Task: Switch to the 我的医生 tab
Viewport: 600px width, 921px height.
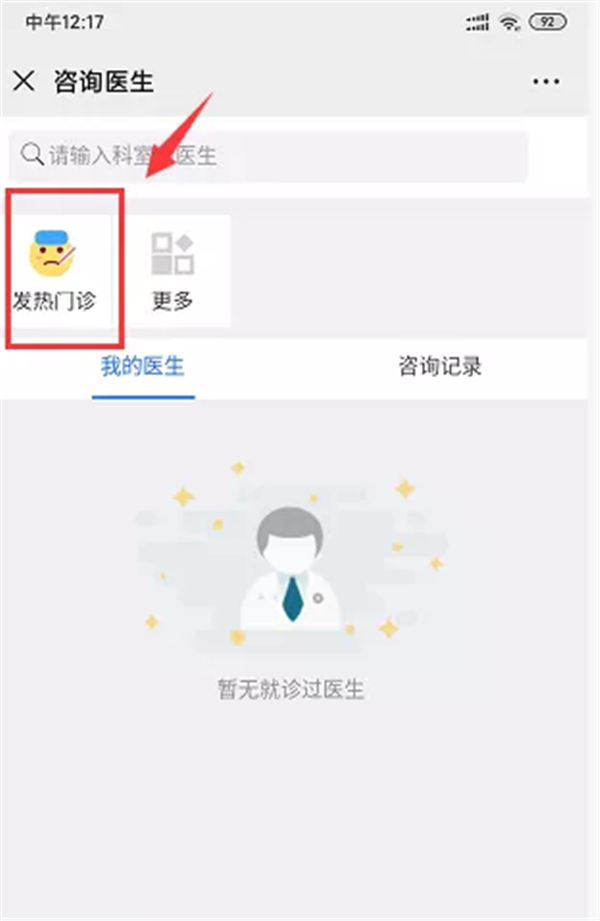Action: tap(143, 366)
